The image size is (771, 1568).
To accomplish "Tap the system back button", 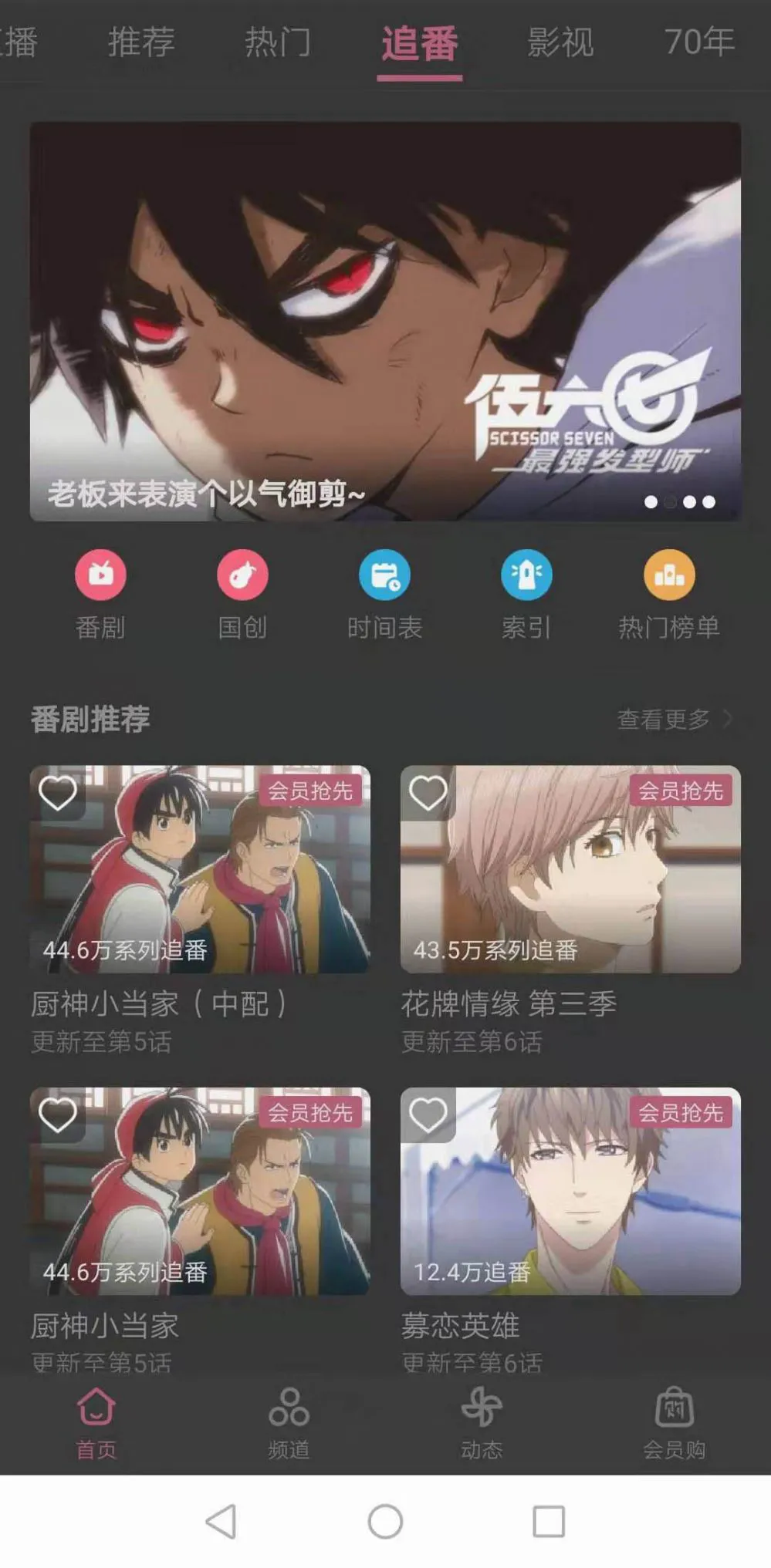I will [221, 1521].
